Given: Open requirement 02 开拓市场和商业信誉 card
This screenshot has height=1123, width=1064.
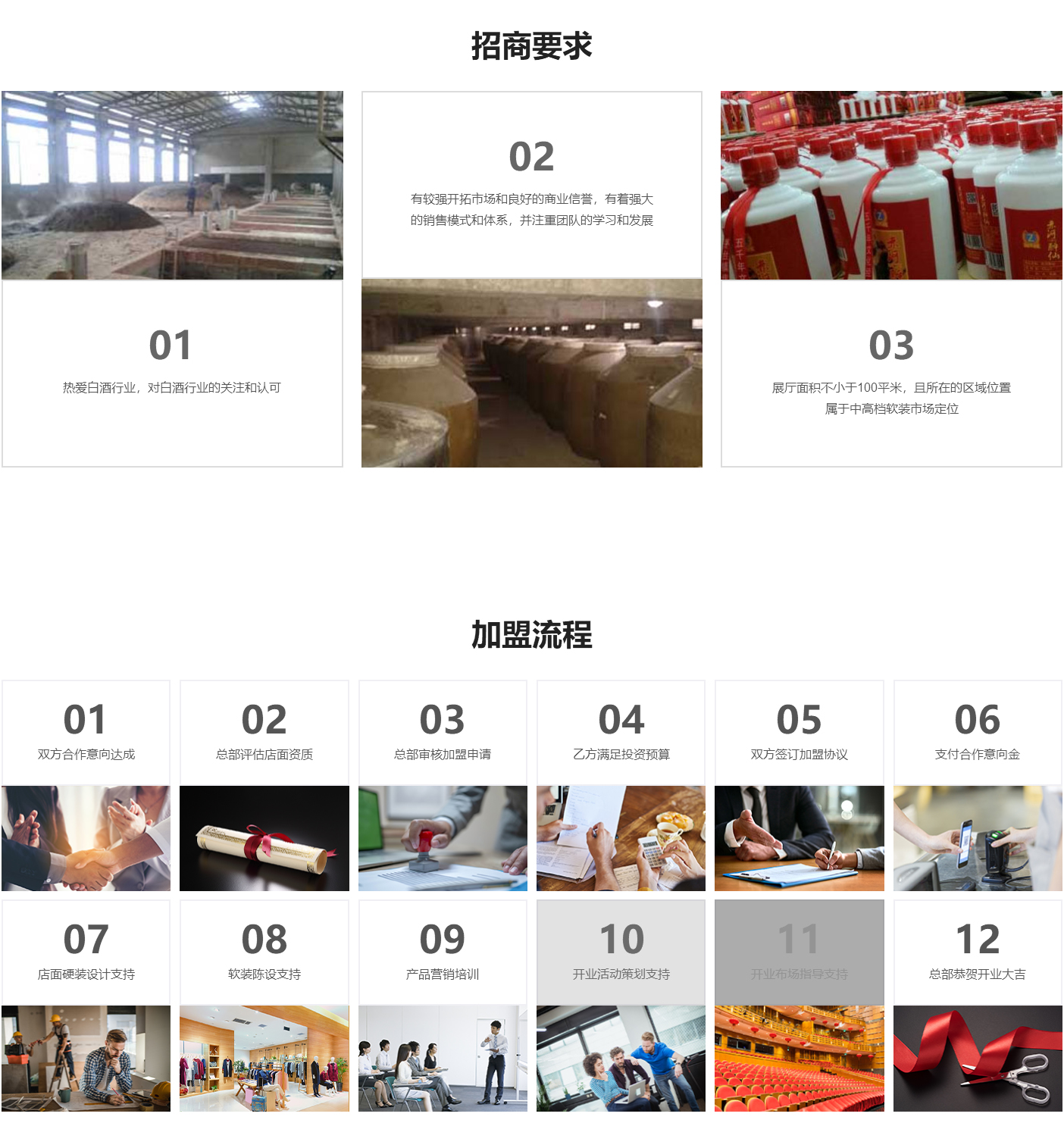Looking at the screenshot, I should click(x=531, y=185).
